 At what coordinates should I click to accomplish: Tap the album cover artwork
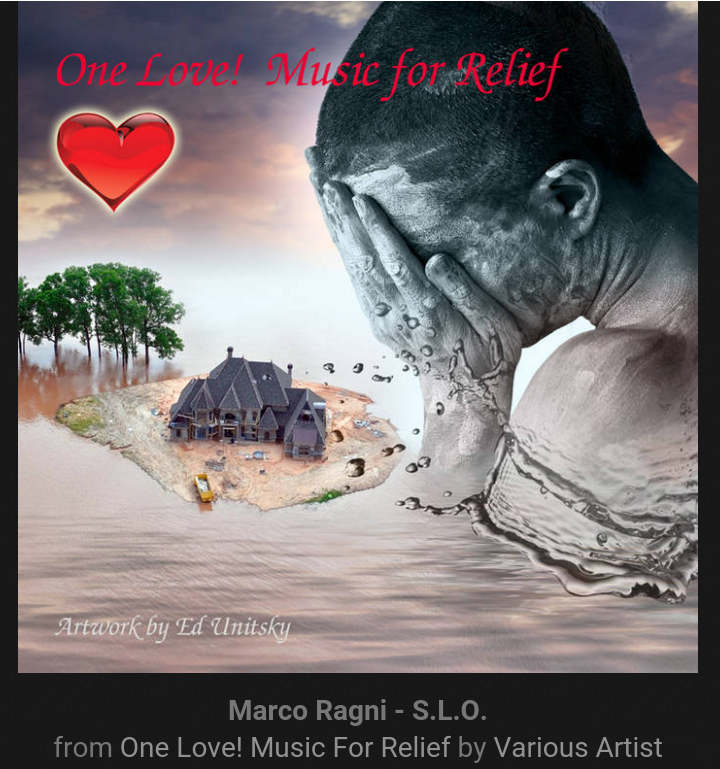pyautogui.click(x=358, y=336)
